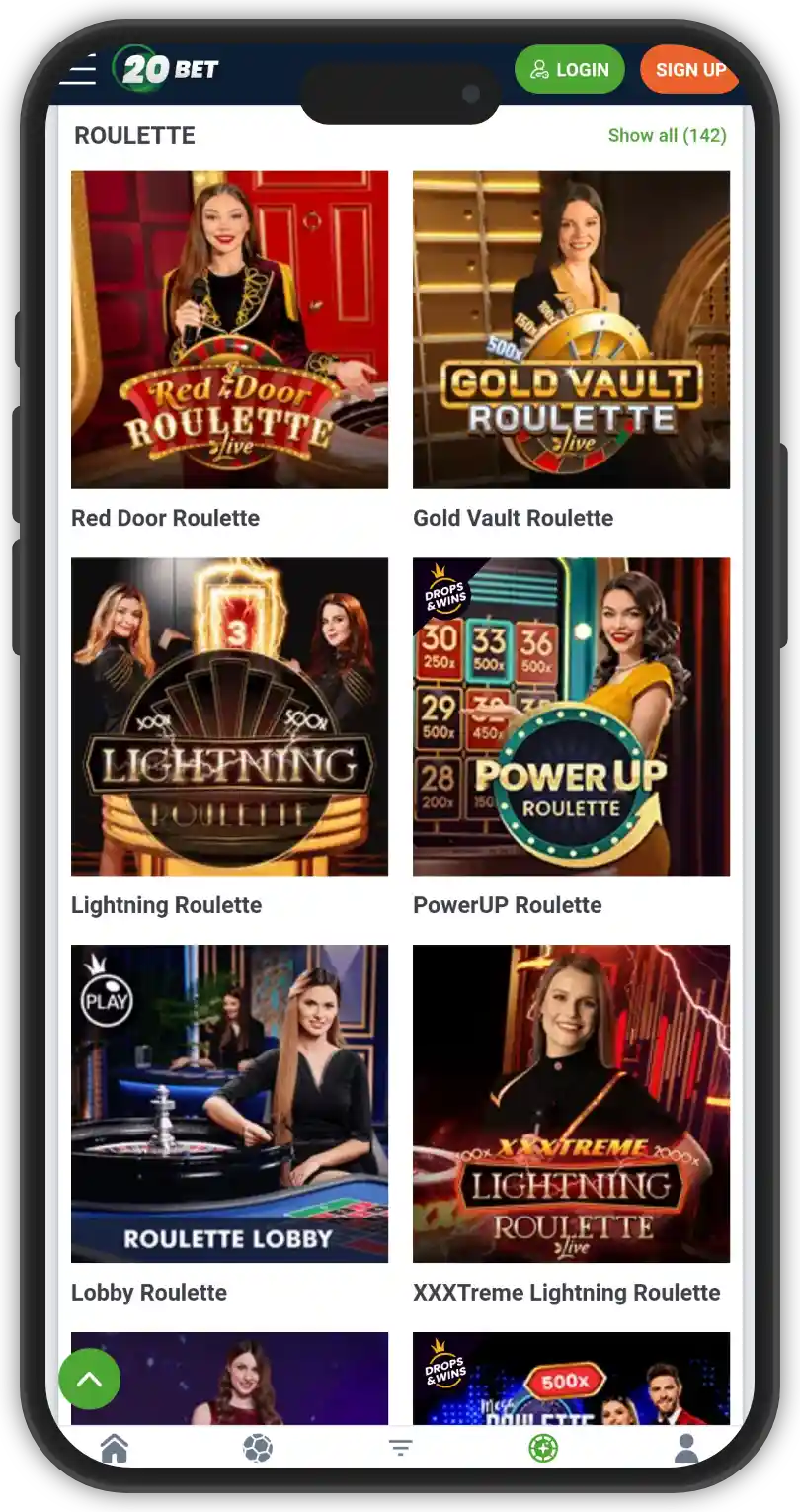Show all 142 roulette games
Screen dimensions: 800x1512
point(667,135)
